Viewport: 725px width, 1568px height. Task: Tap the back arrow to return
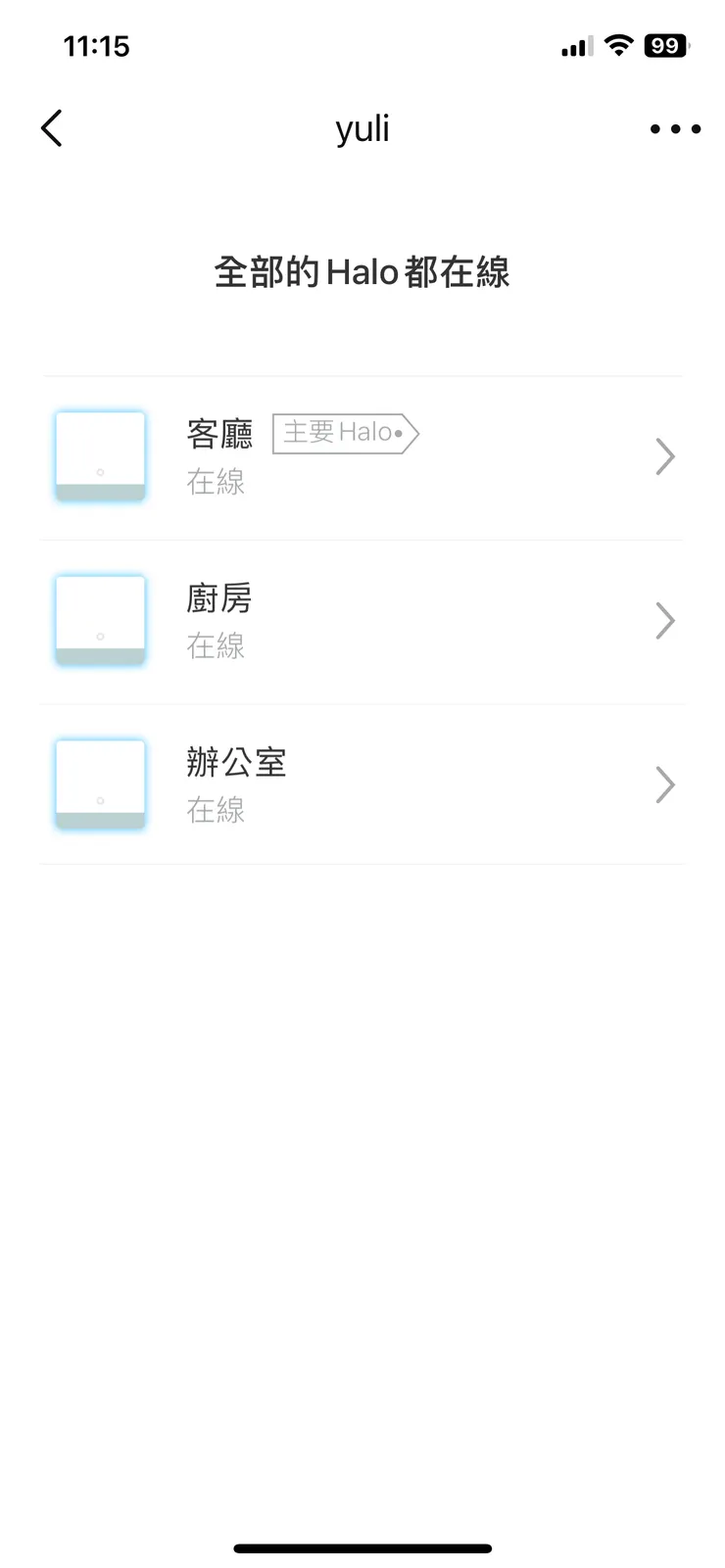(x=51, y=128)
